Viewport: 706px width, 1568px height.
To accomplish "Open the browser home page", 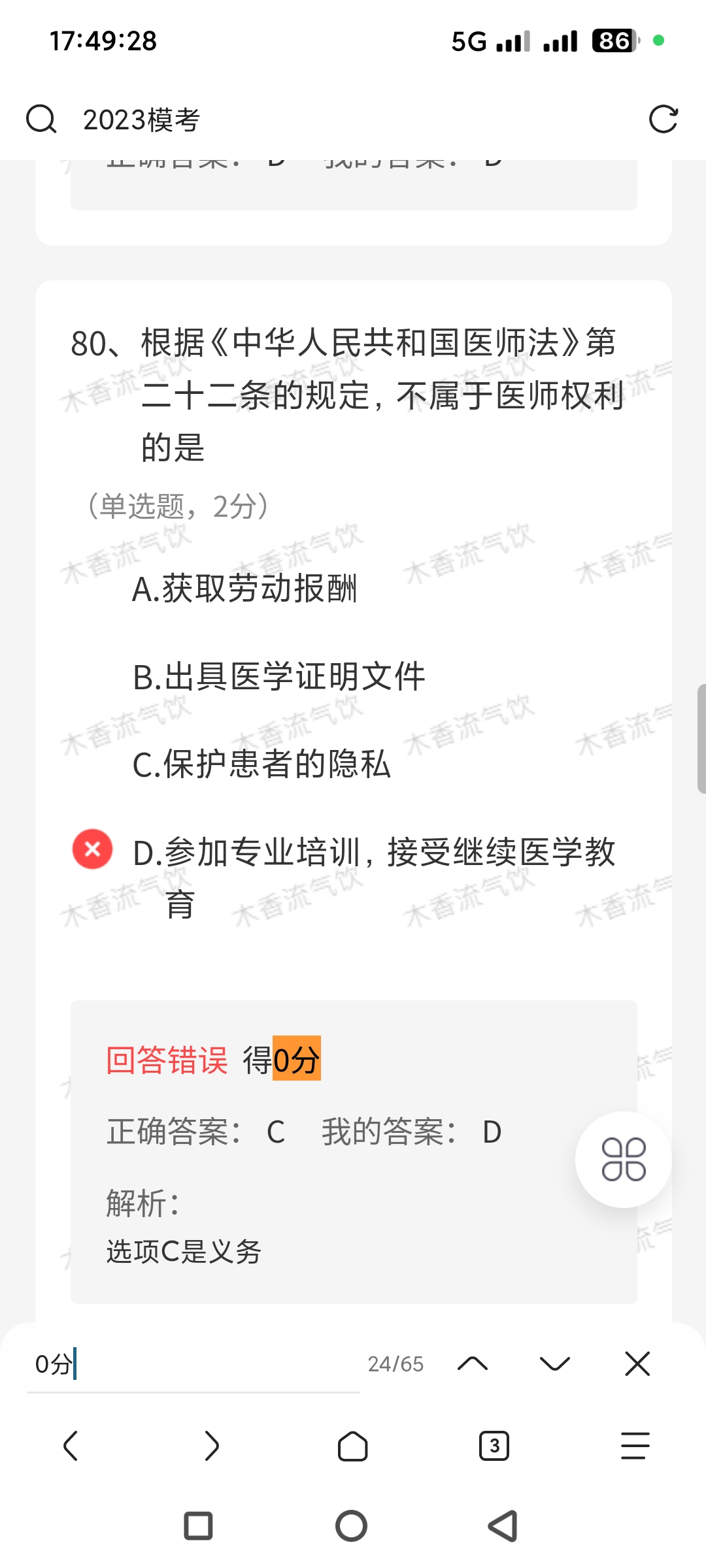I will point(352,1446).
